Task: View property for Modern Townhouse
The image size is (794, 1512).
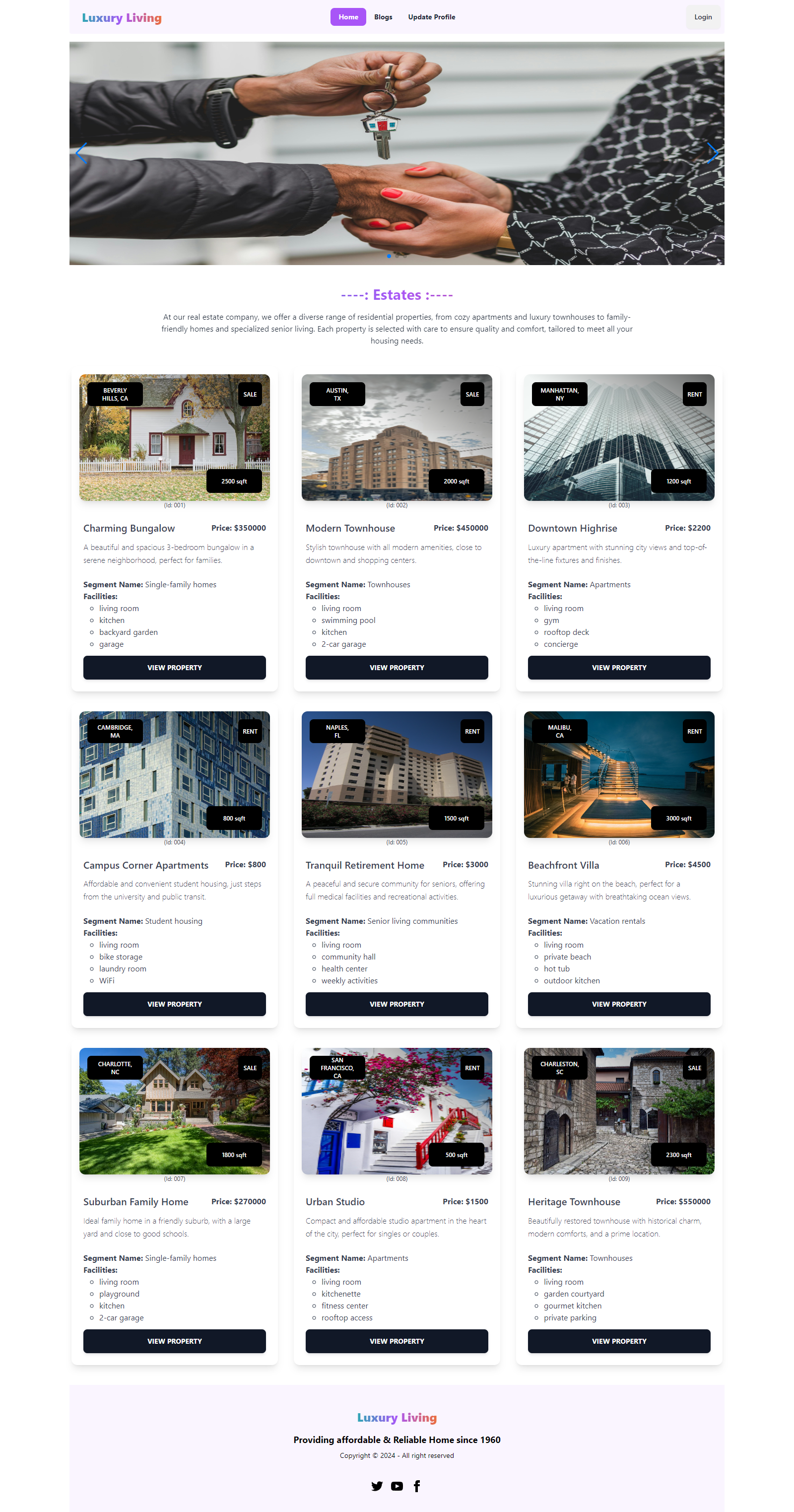Action: click(397, 667)
